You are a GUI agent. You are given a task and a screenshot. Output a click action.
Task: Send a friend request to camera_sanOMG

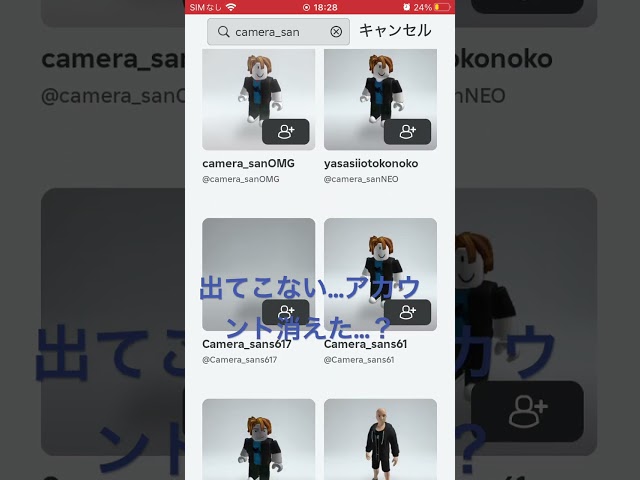pyautogui.click(x=286, y=132)
